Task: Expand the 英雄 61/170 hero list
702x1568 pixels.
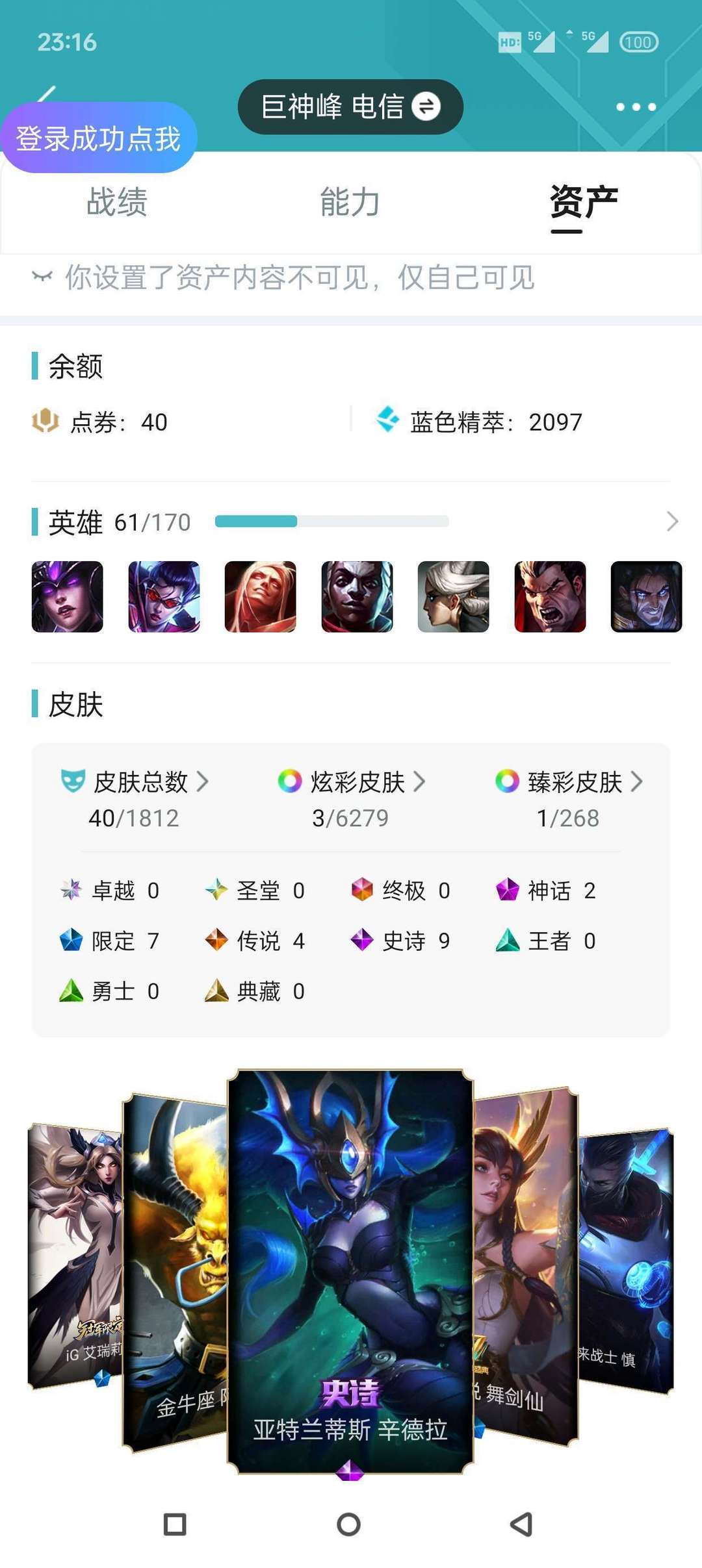Action: coord(672,521)
